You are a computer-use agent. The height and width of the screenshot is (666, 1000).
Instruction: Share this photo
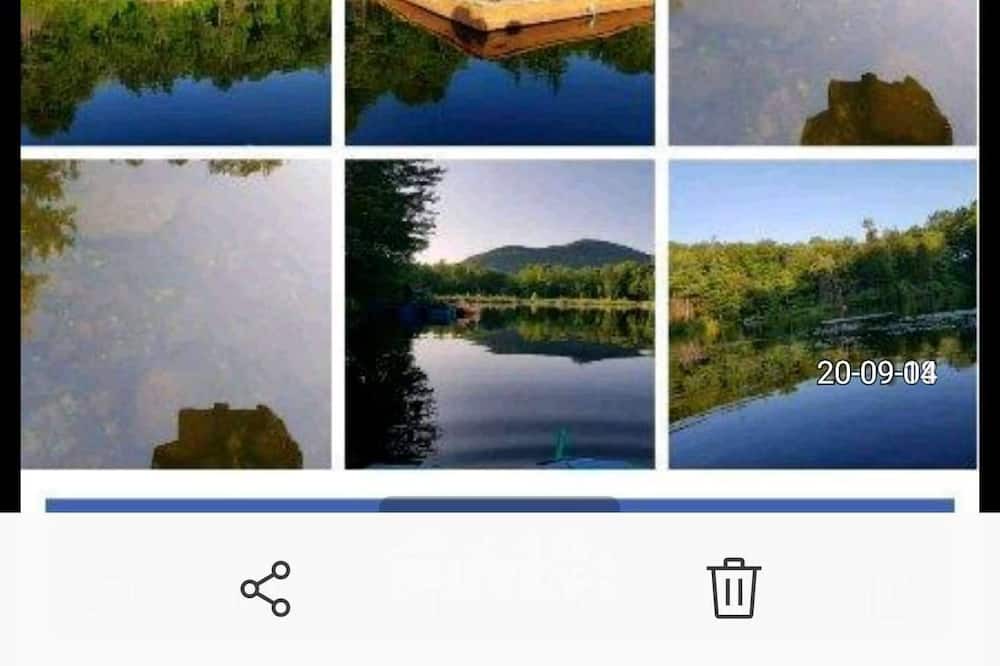(x=265, y=588)
